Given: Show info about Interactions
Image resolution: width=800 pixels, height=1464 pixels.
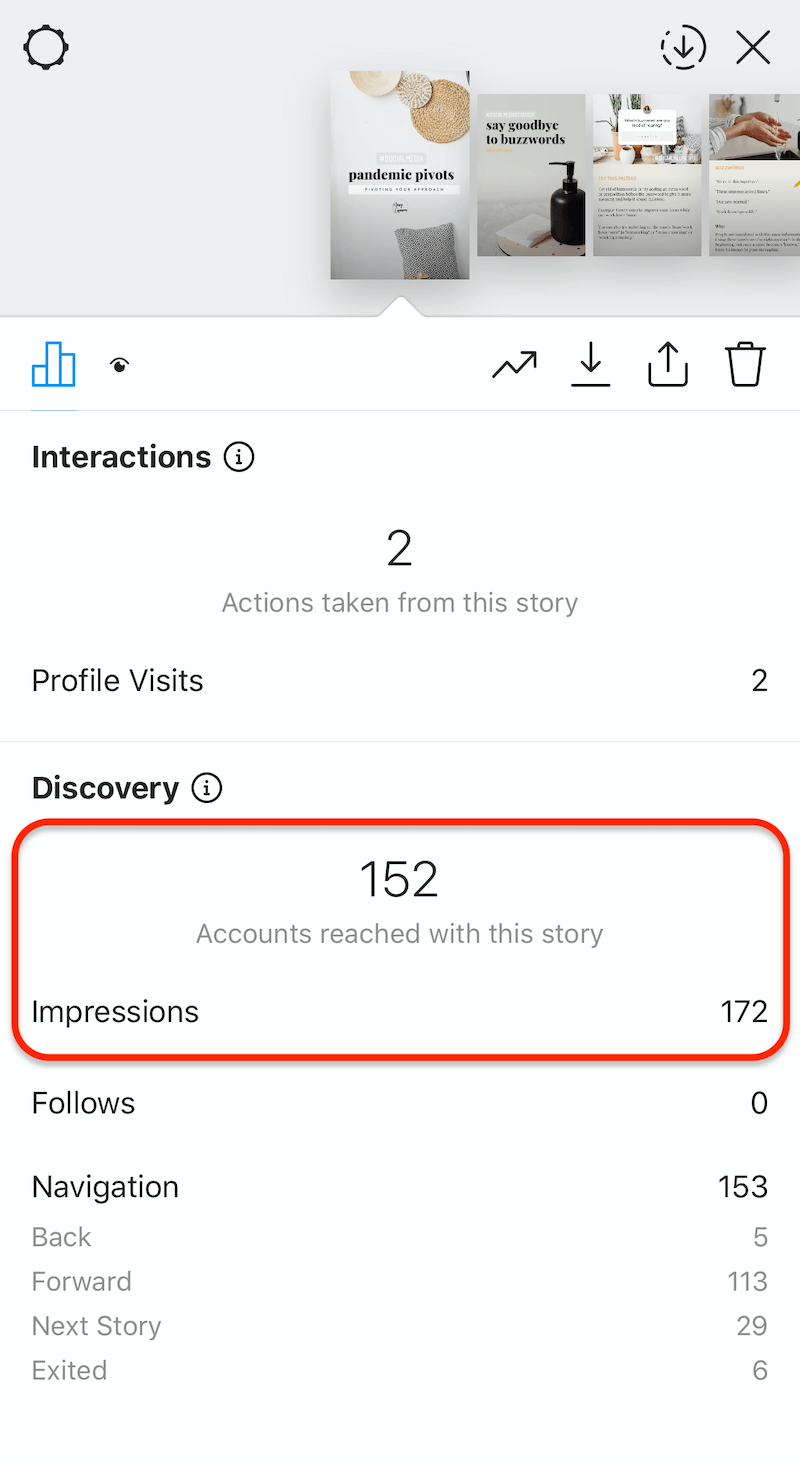Looking at the screenshot, I should [239, 458].
